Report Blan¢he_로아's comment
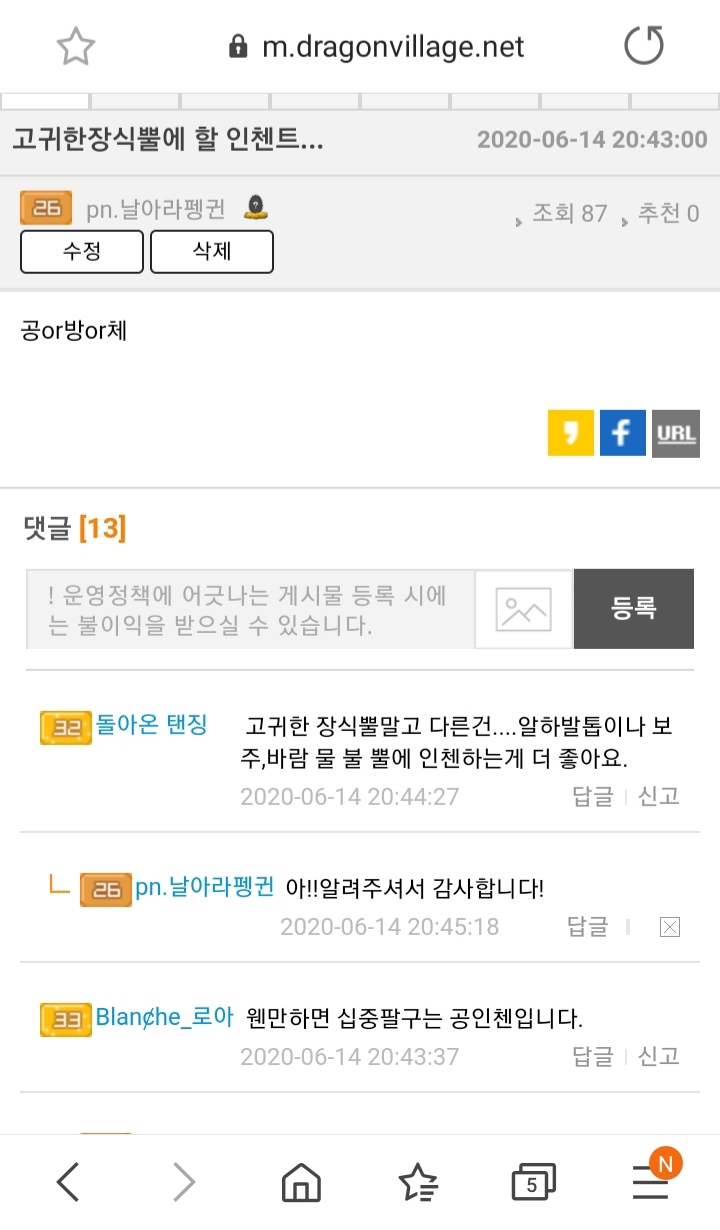This screenshot has width=720, height=1230. pyautogui.click(x=659, y=1056)
